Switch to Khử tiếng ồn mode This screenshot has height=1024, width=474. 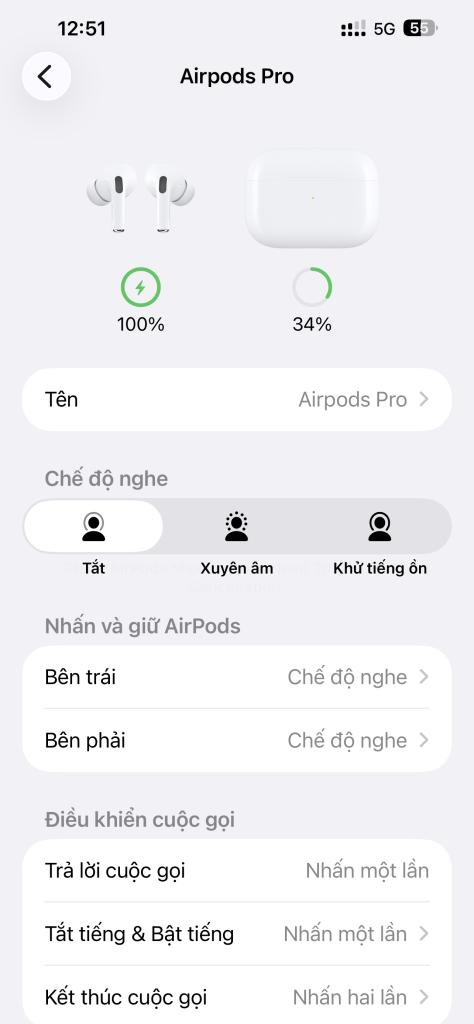coord(379,527)
